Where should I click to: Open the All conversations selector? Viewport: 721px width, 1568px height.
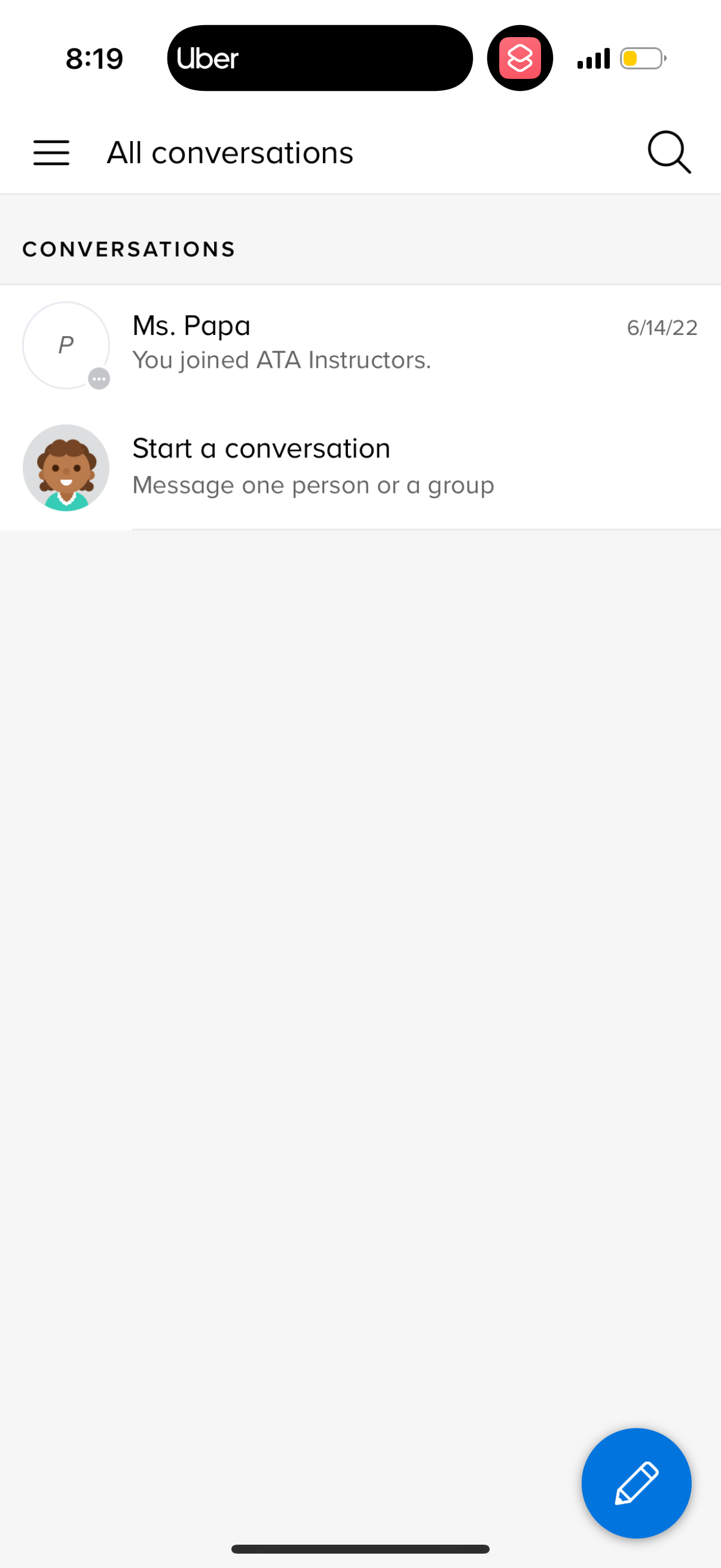(x=230, y=152)
